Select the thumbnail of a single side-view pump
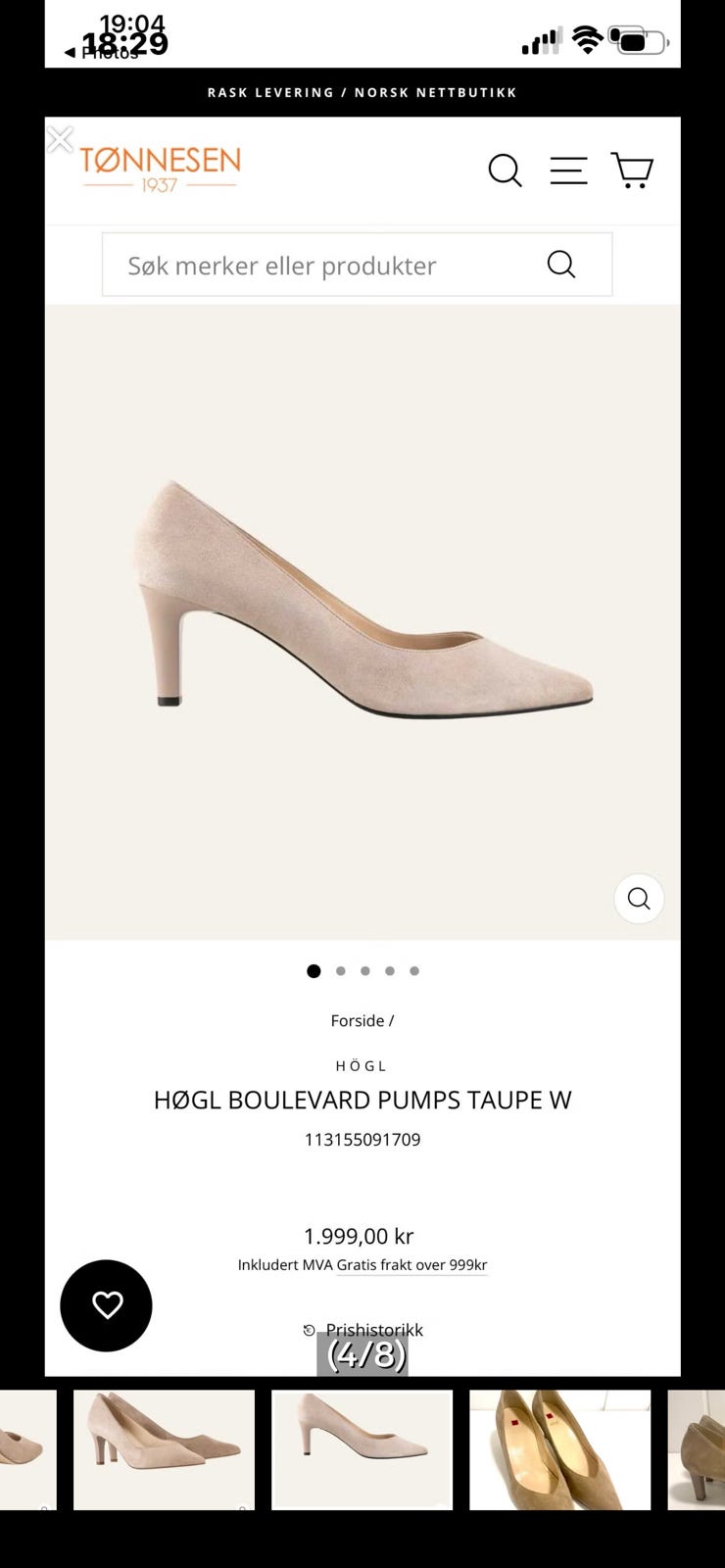Viewport: 725px width, 1568px height. pos(362,1449)
